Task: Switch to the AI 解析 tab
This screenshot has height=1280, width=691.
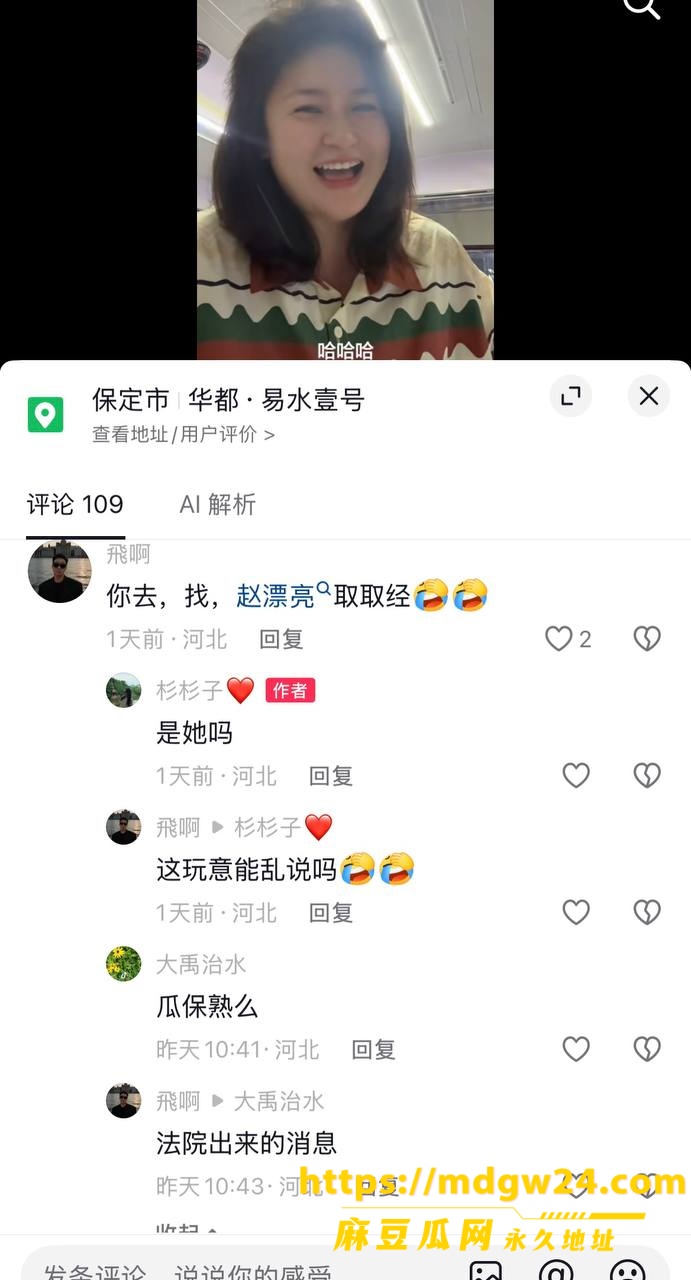Action: point(218,504)
